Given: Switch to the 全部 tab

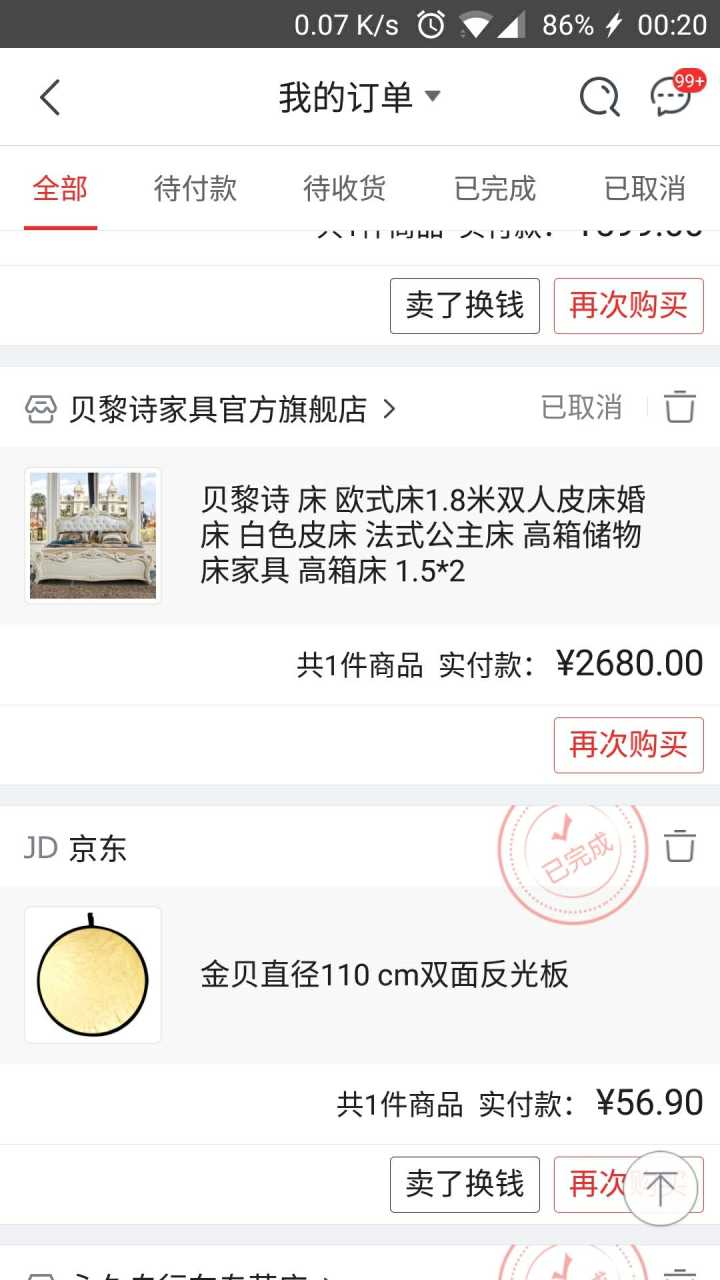Looking at the screenshot, I should pos(60,188).
